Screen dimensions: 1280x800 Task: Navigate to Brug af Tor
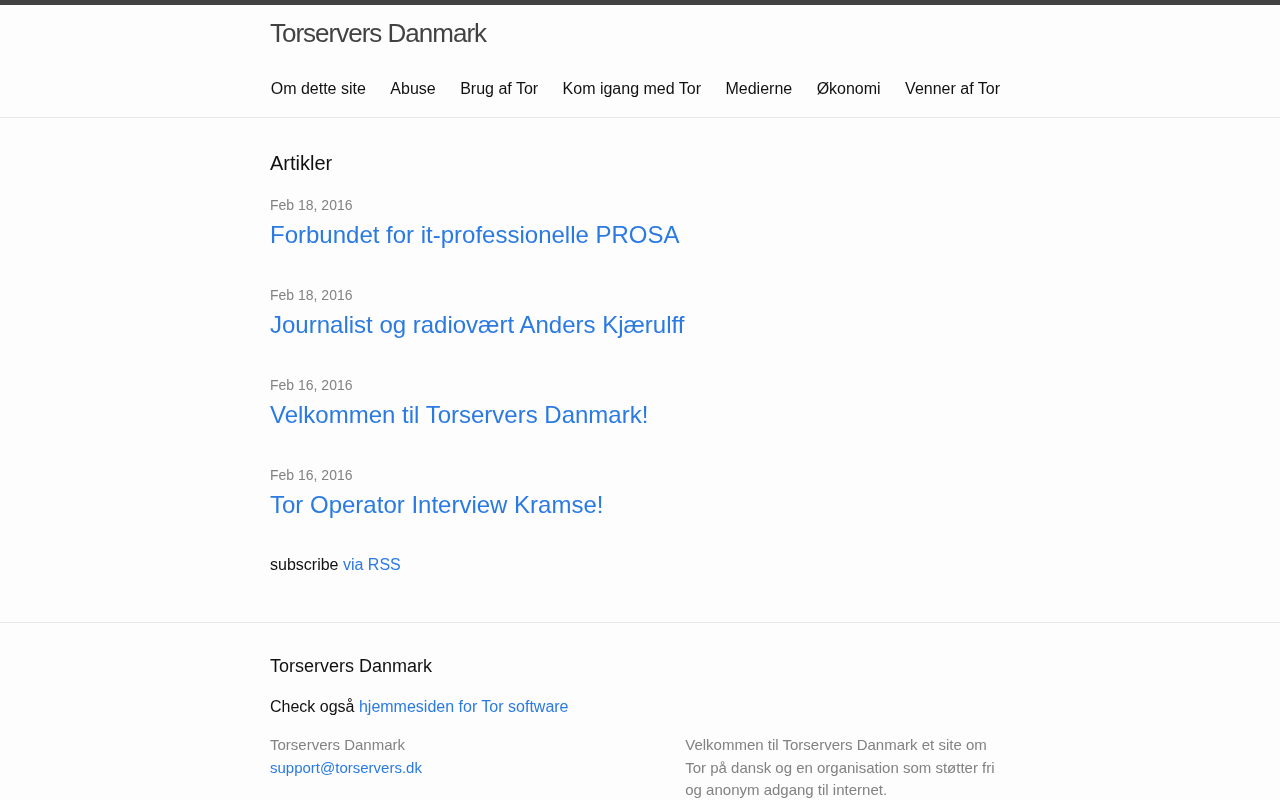[499, 89]
